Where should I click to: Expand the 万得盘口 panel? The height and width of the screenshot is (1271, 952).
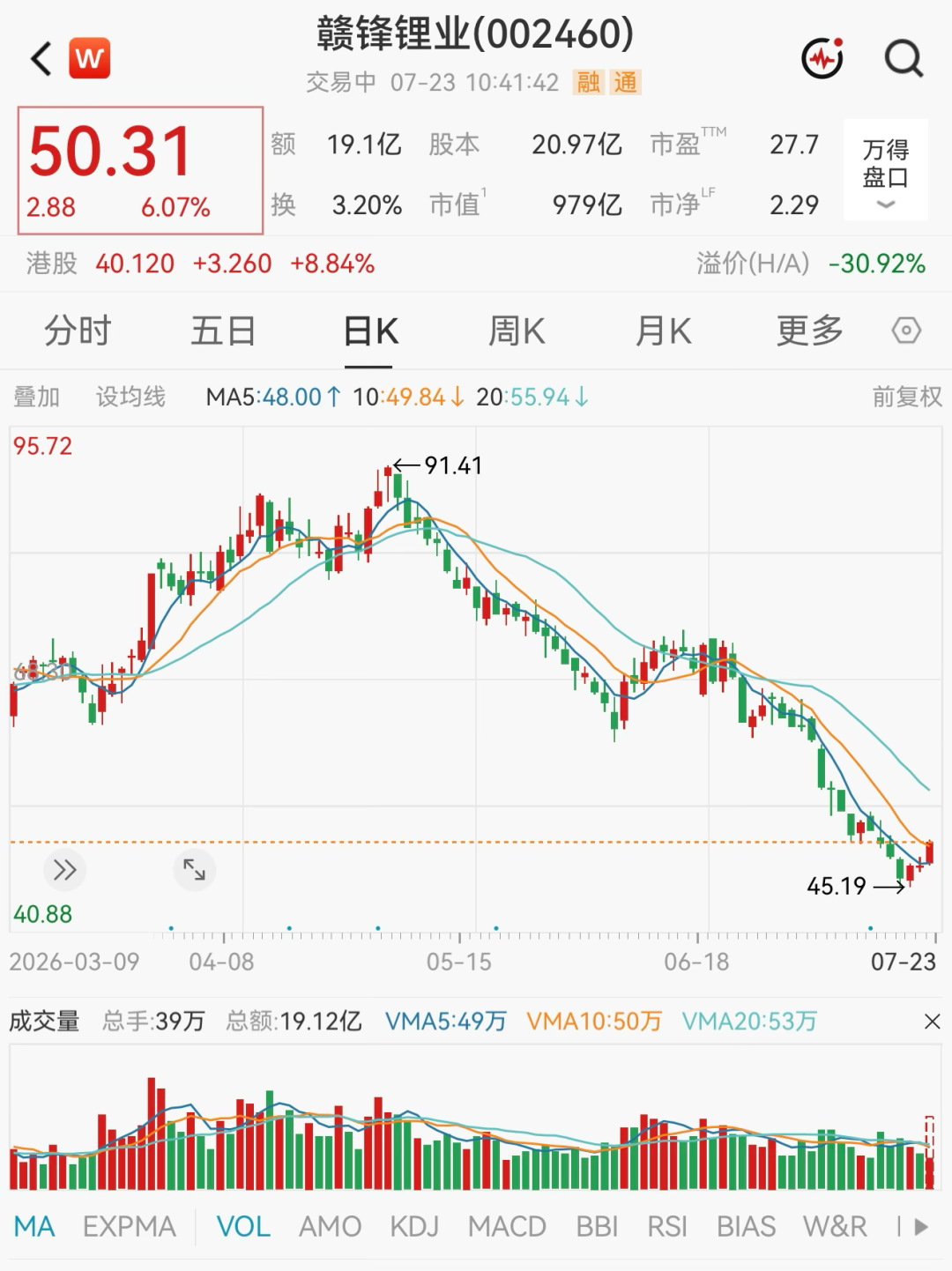pos(885,169)
